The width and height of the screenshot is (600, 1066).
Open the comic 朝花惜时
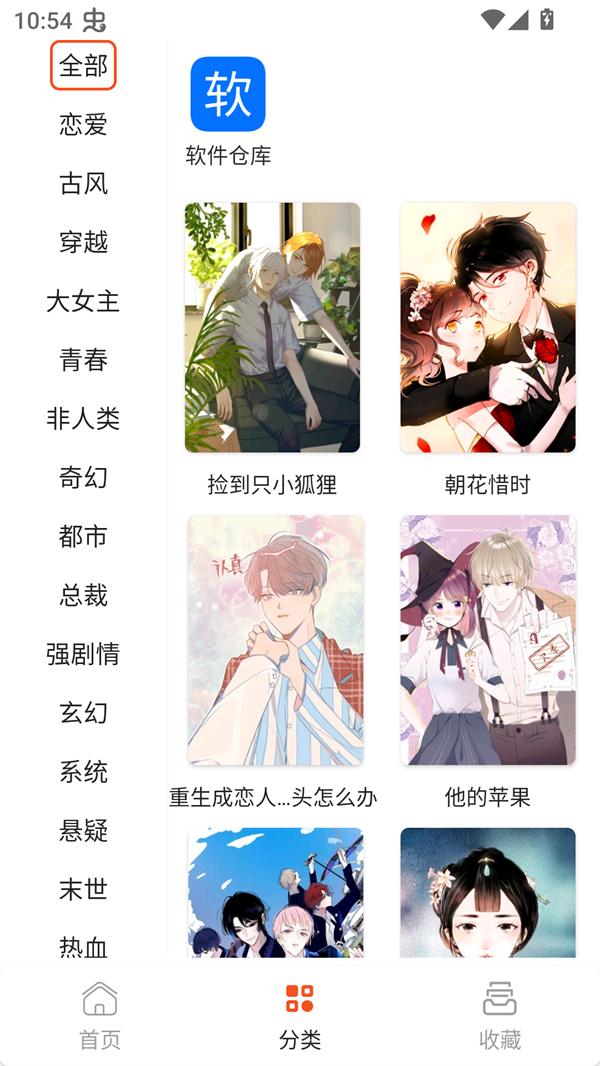(x=488, y=328)
